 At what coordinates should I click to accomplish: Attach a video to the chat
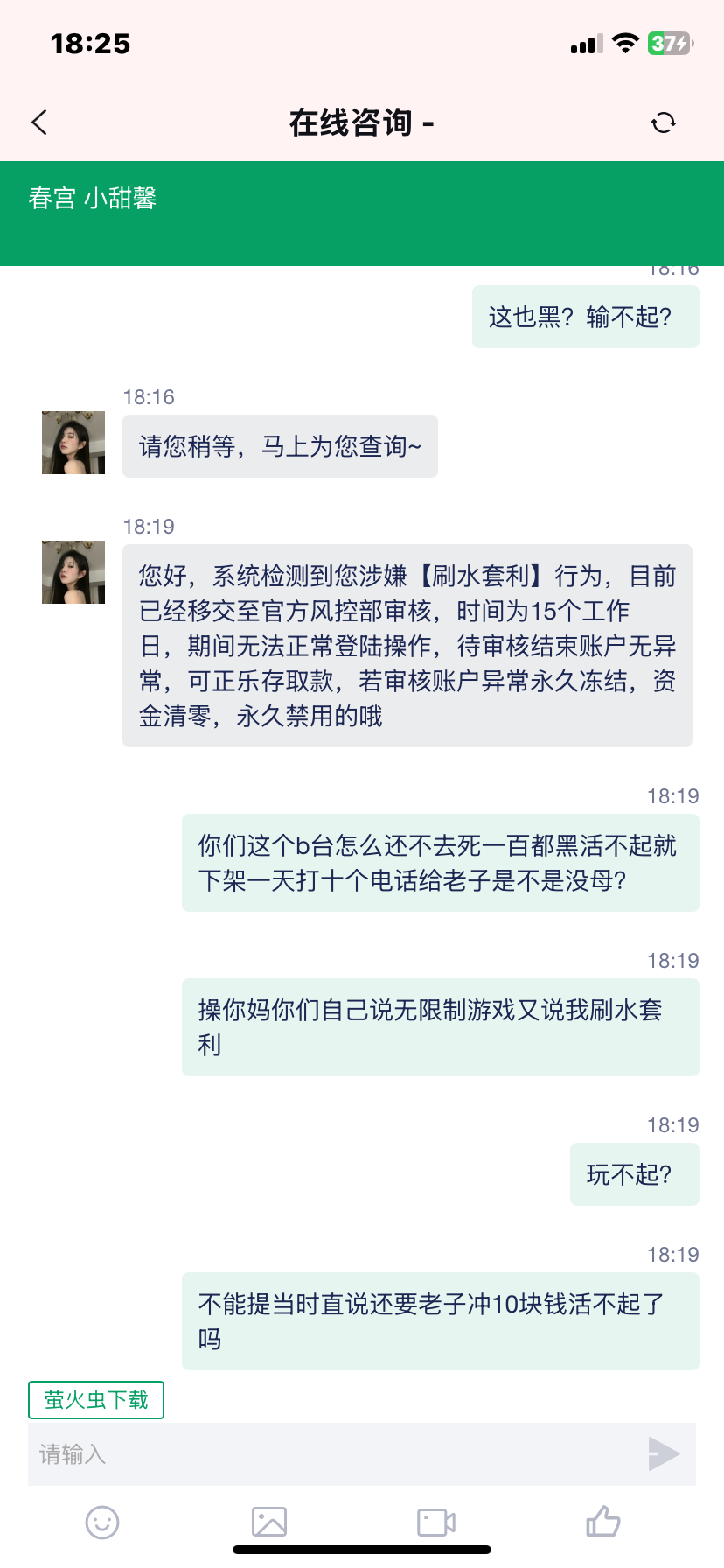[436, 1522]
